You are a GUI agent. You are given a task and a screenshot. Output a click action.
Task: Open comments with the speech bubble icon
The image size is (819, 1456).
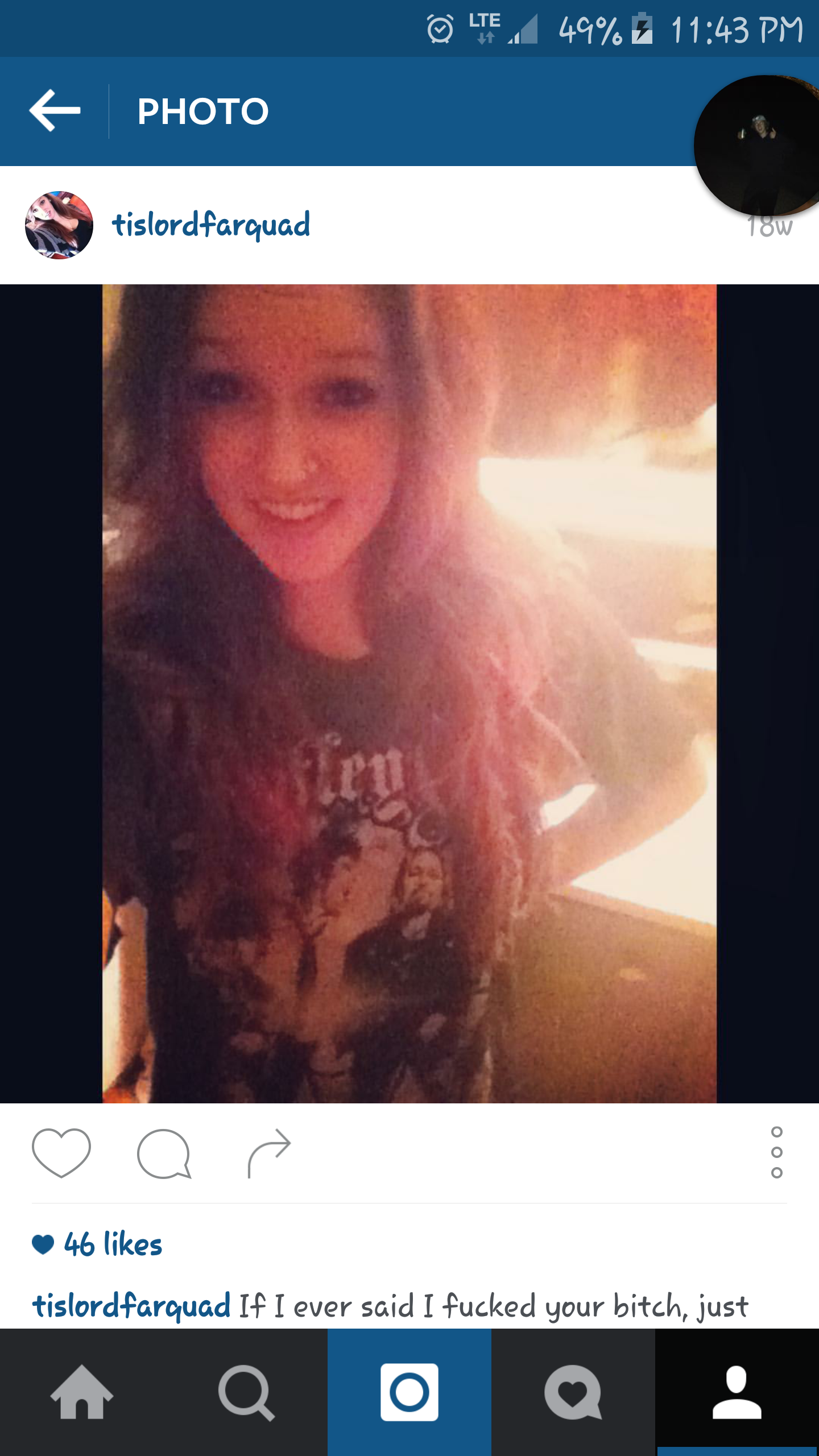click(x=164, y=1153)
